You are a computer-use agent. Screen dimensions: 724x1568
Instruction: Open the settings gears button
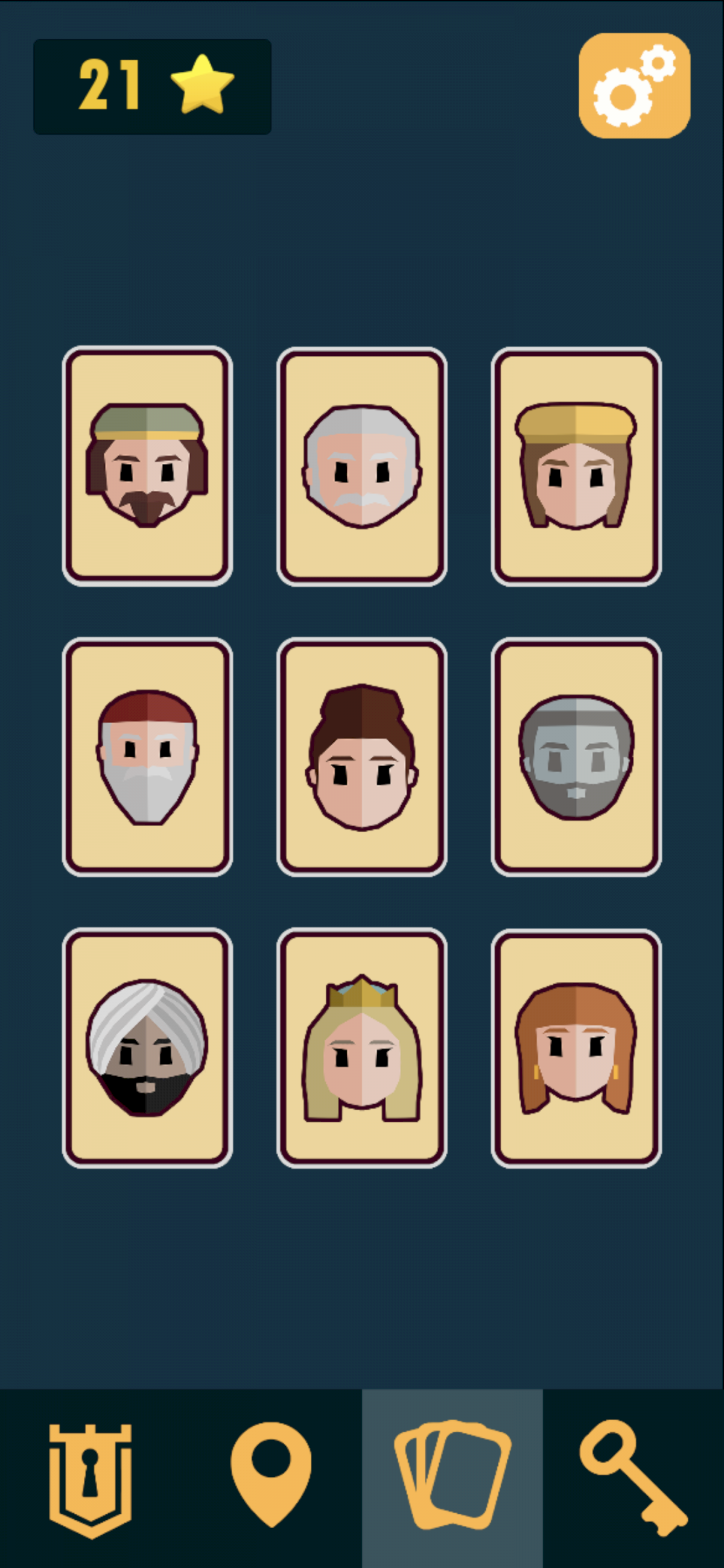click(x=634, y=86)
